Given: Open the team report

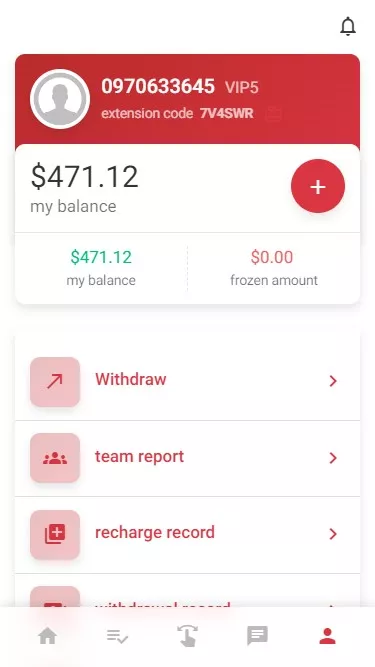Looking at the screenshot, I should point(188,458).
